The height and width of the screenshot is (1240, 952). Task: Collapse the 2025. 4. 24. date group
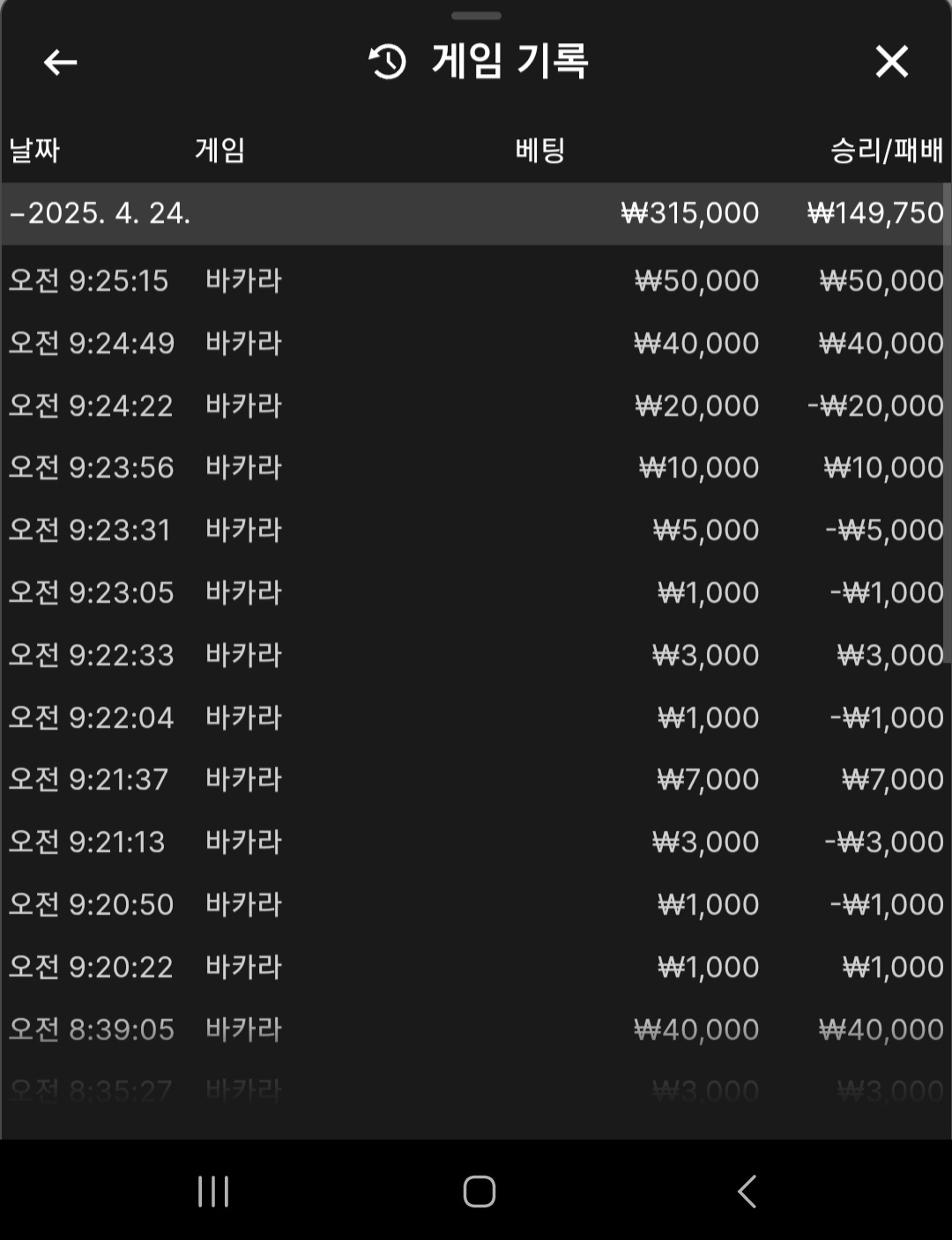pyautogui.click(x=100, y=213)
